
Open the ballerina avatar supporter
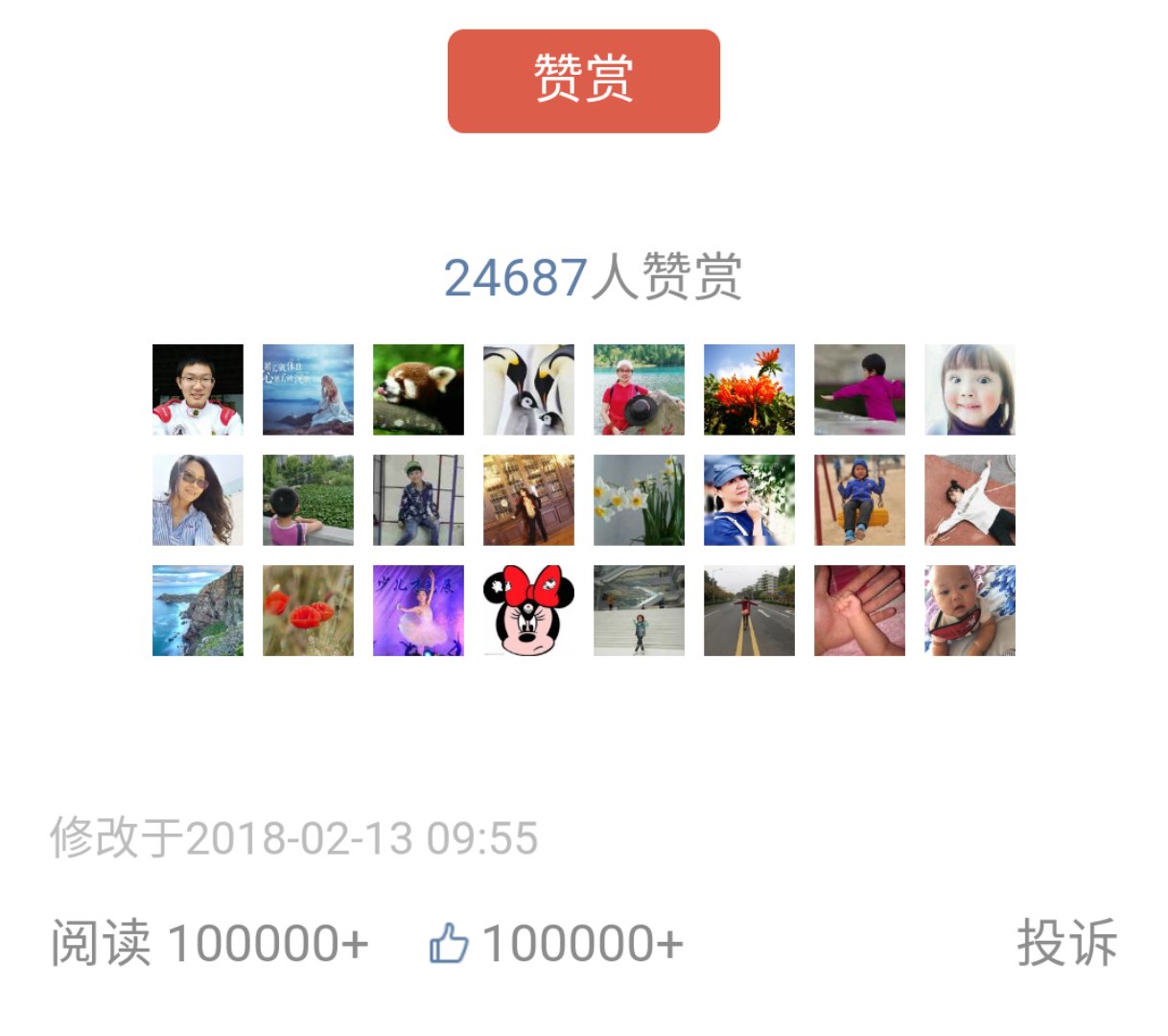(418, 611)
